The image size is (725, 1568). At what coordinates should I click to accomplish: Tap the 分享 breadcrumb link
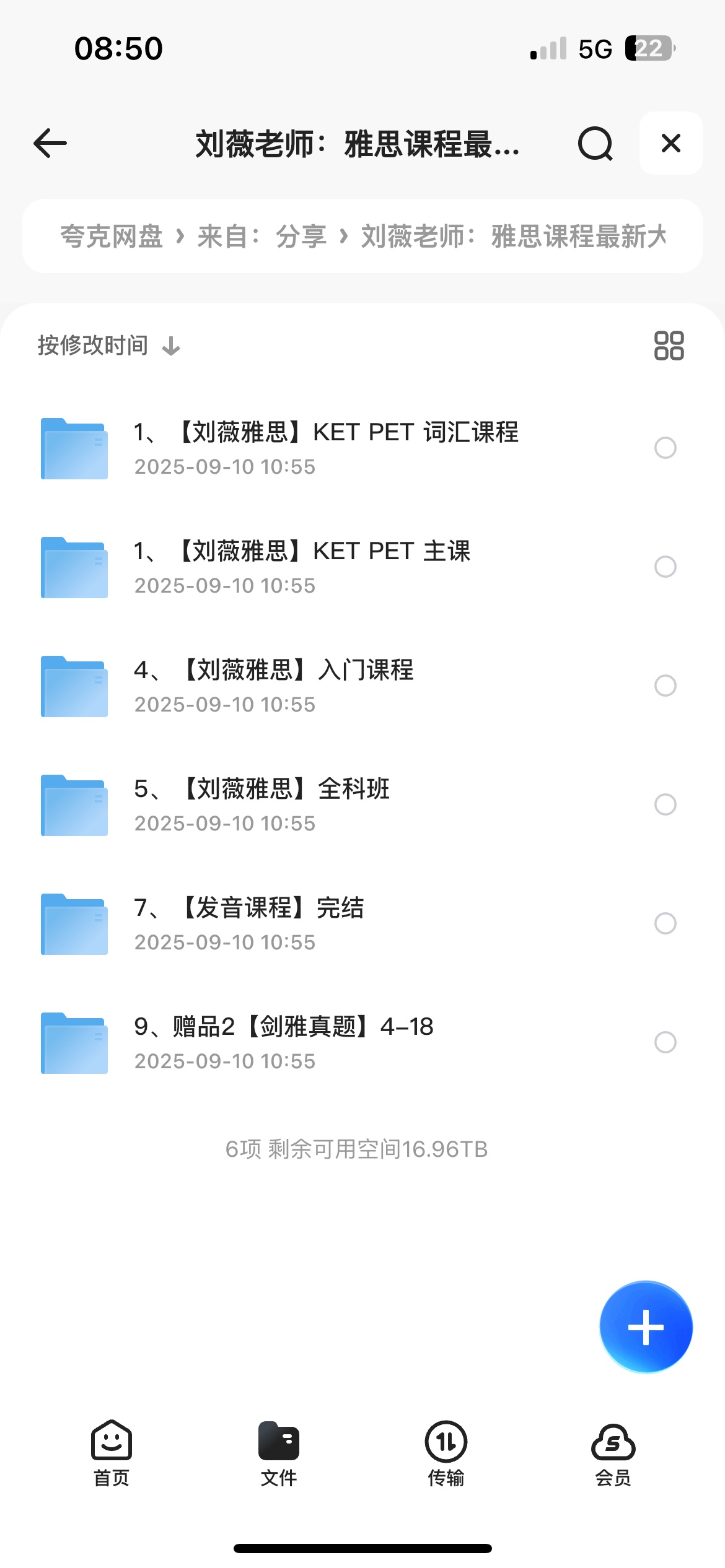tap(302, 236)
